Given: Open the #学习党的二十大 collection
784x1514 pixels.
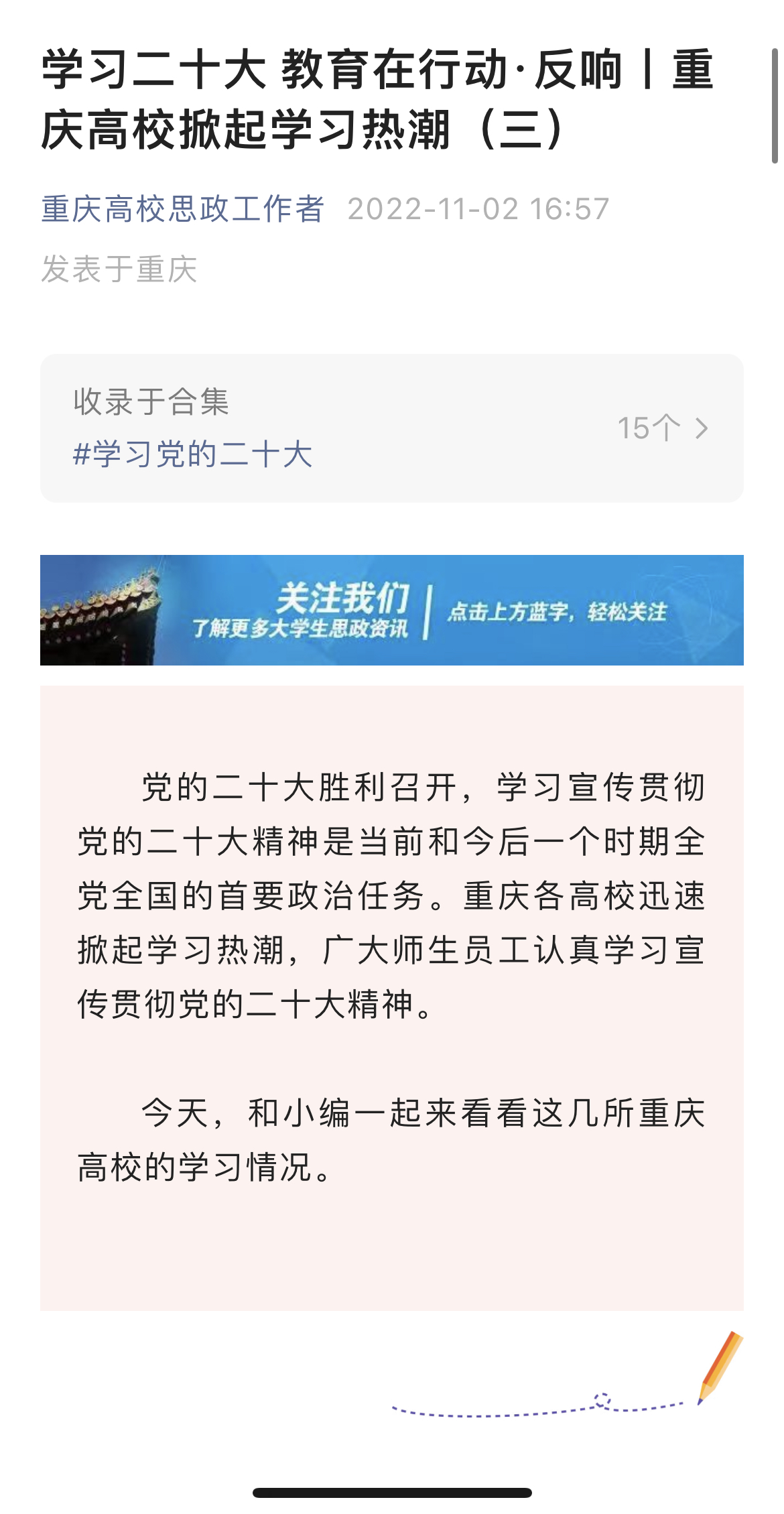Looking at the screenshot, I should tap(193, 454).
